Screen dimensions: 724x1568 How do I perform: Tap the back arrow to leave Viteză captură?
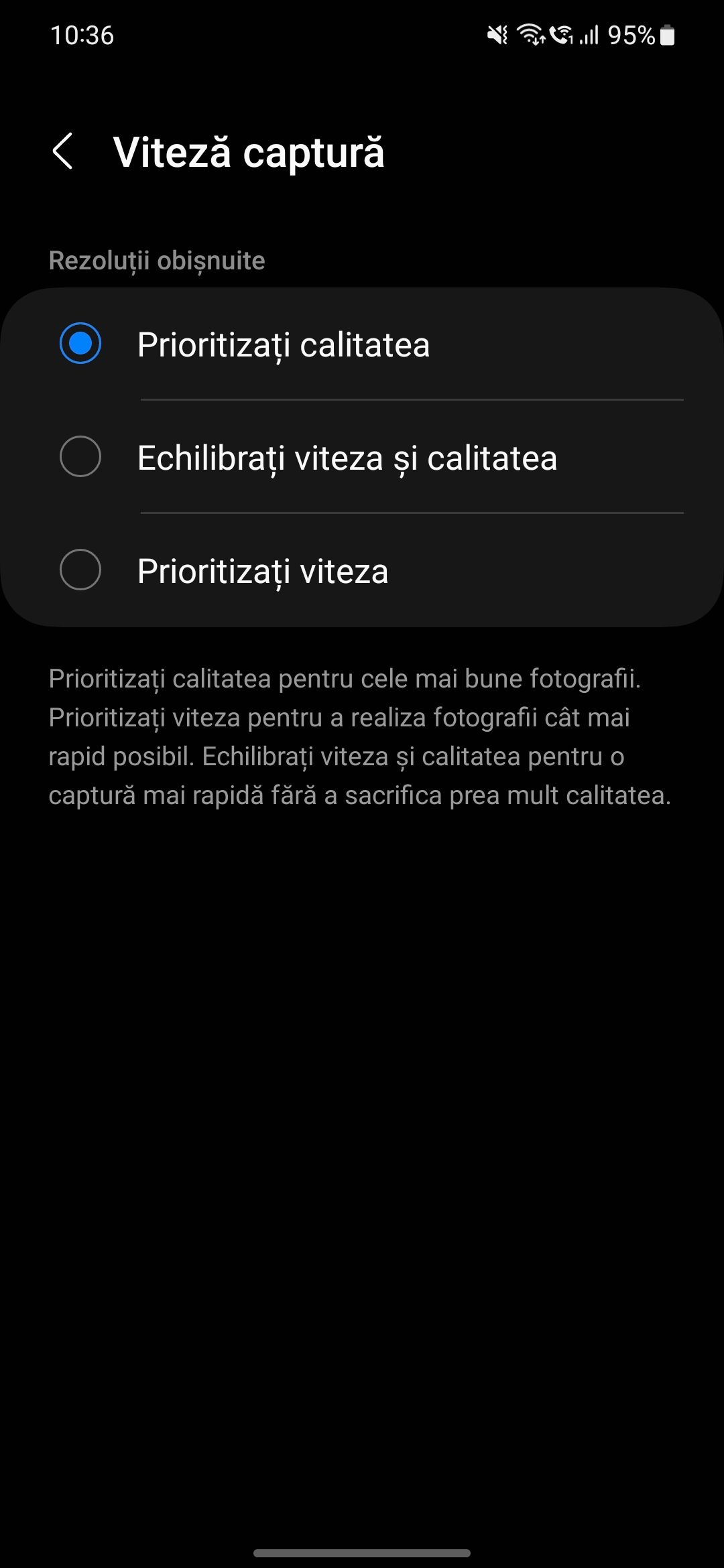point(65,153)
